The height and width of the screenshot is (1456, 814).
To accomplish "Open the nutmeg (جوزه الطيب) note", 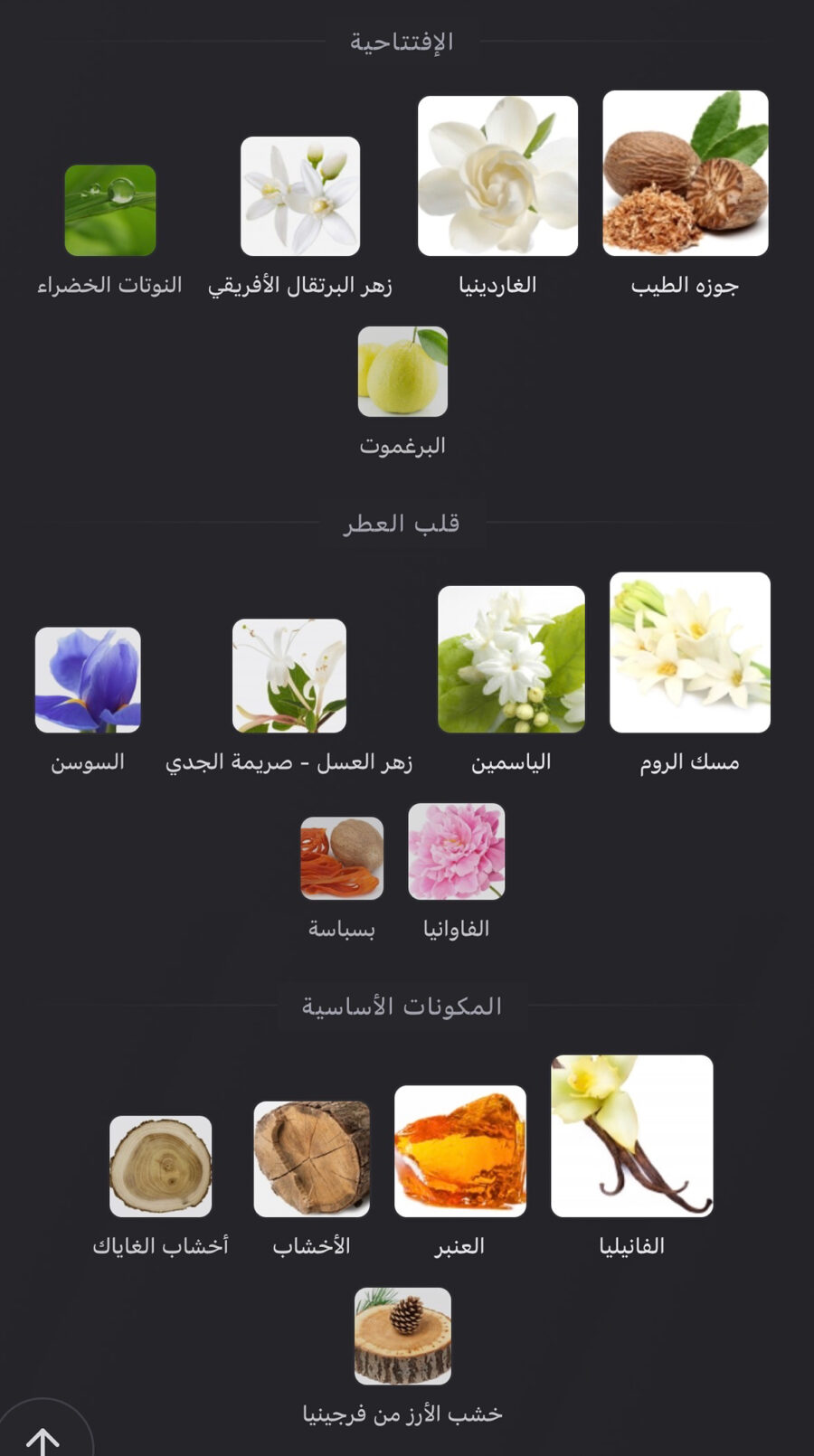I will pos(686,174).
